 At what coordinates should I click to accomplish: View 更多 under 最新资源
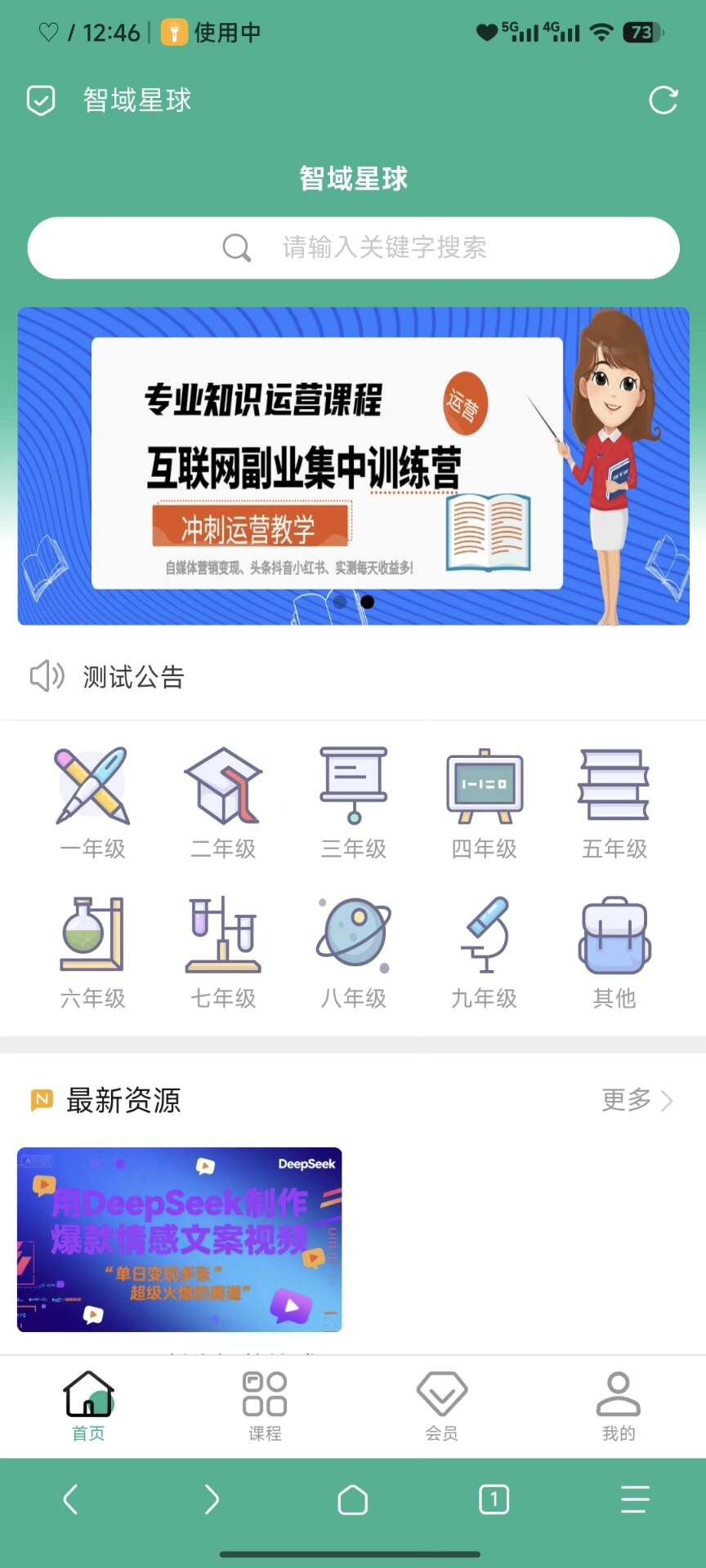pyautogui.click(x=637, y=1100)
